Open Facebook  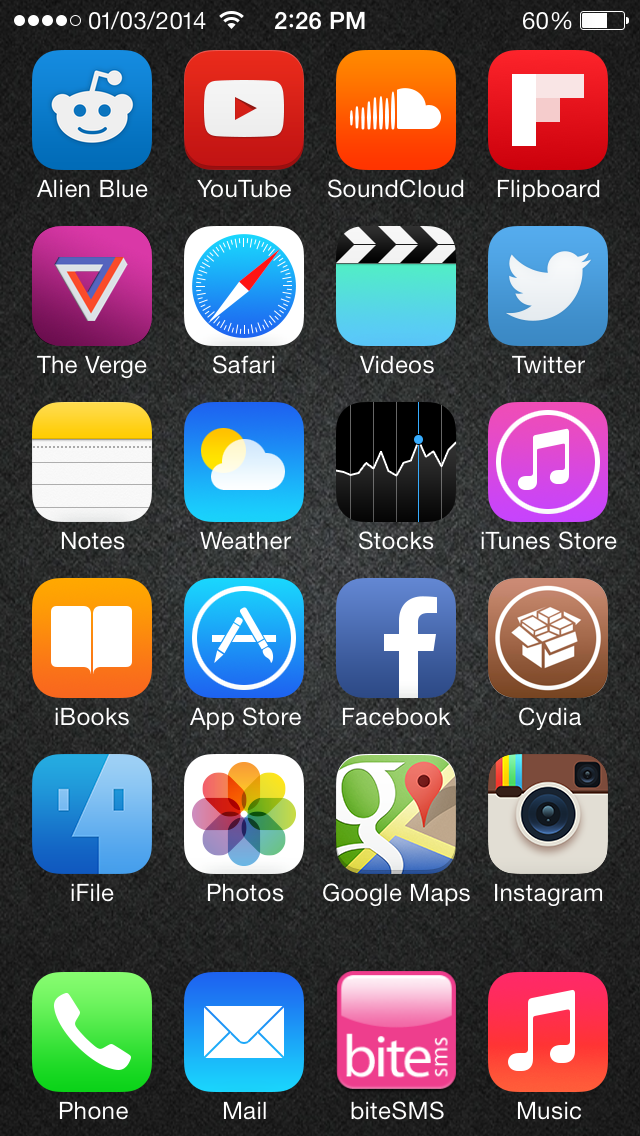click(396, 638)
